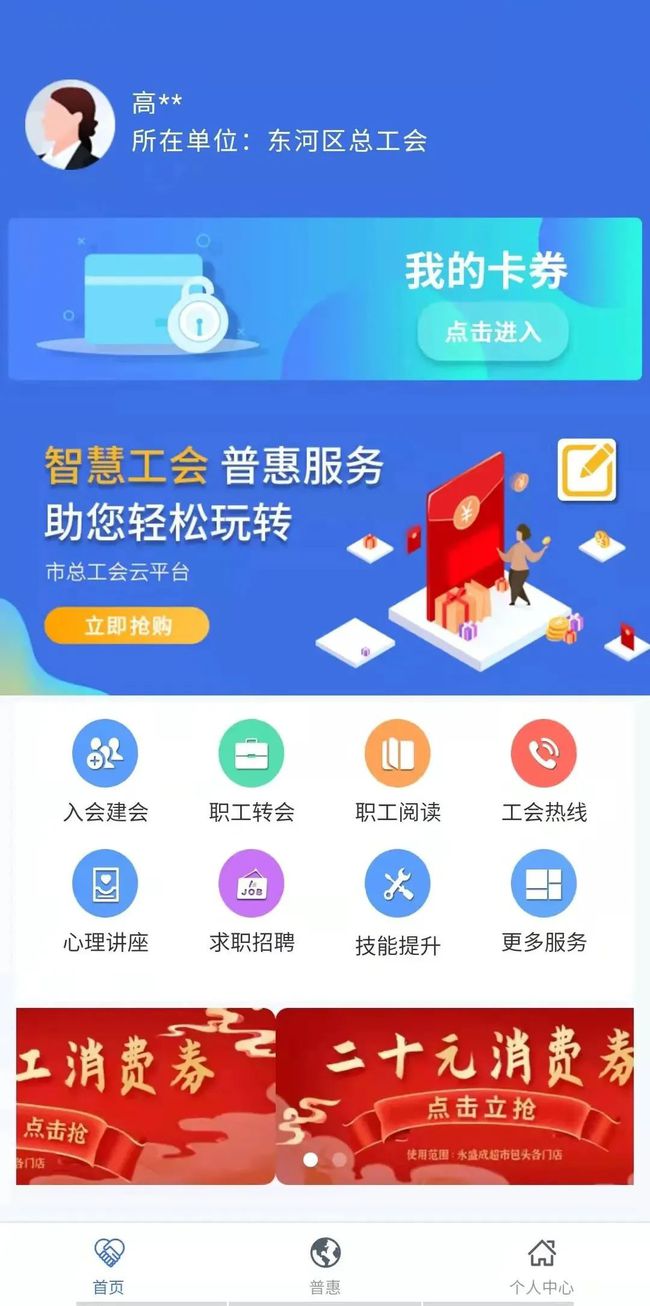Tap the profile avatar picture

[70, 125]
